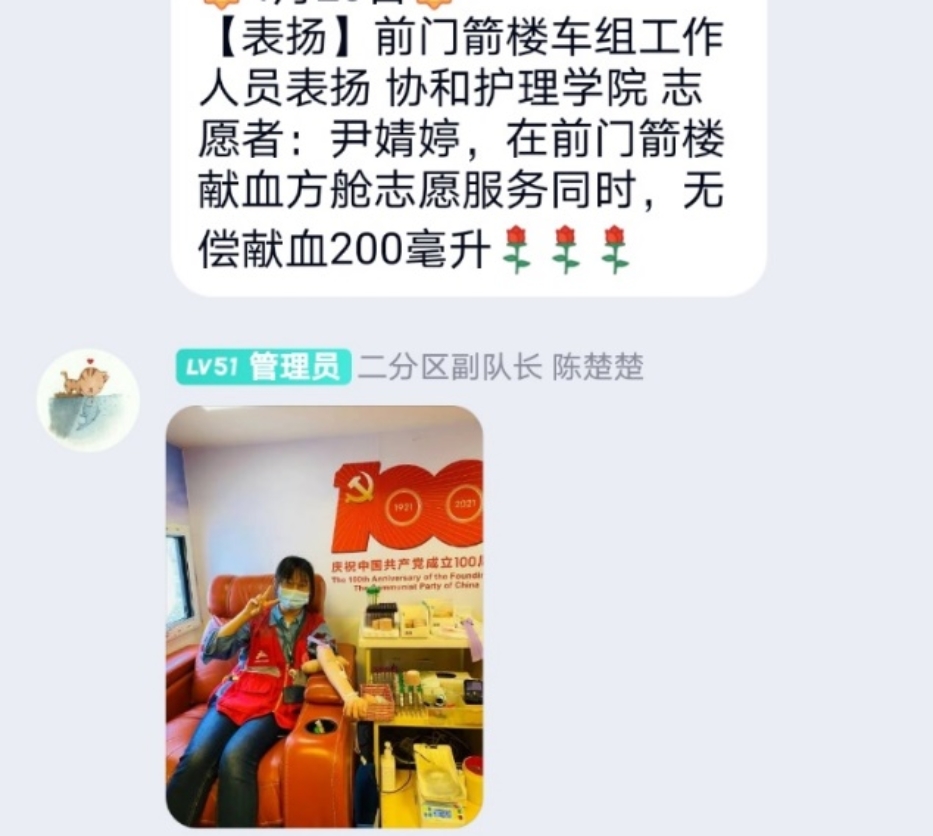View 陈楚楚's profile via the cat avatar
Screen dimensions: 933x836
tap(88, 400)
